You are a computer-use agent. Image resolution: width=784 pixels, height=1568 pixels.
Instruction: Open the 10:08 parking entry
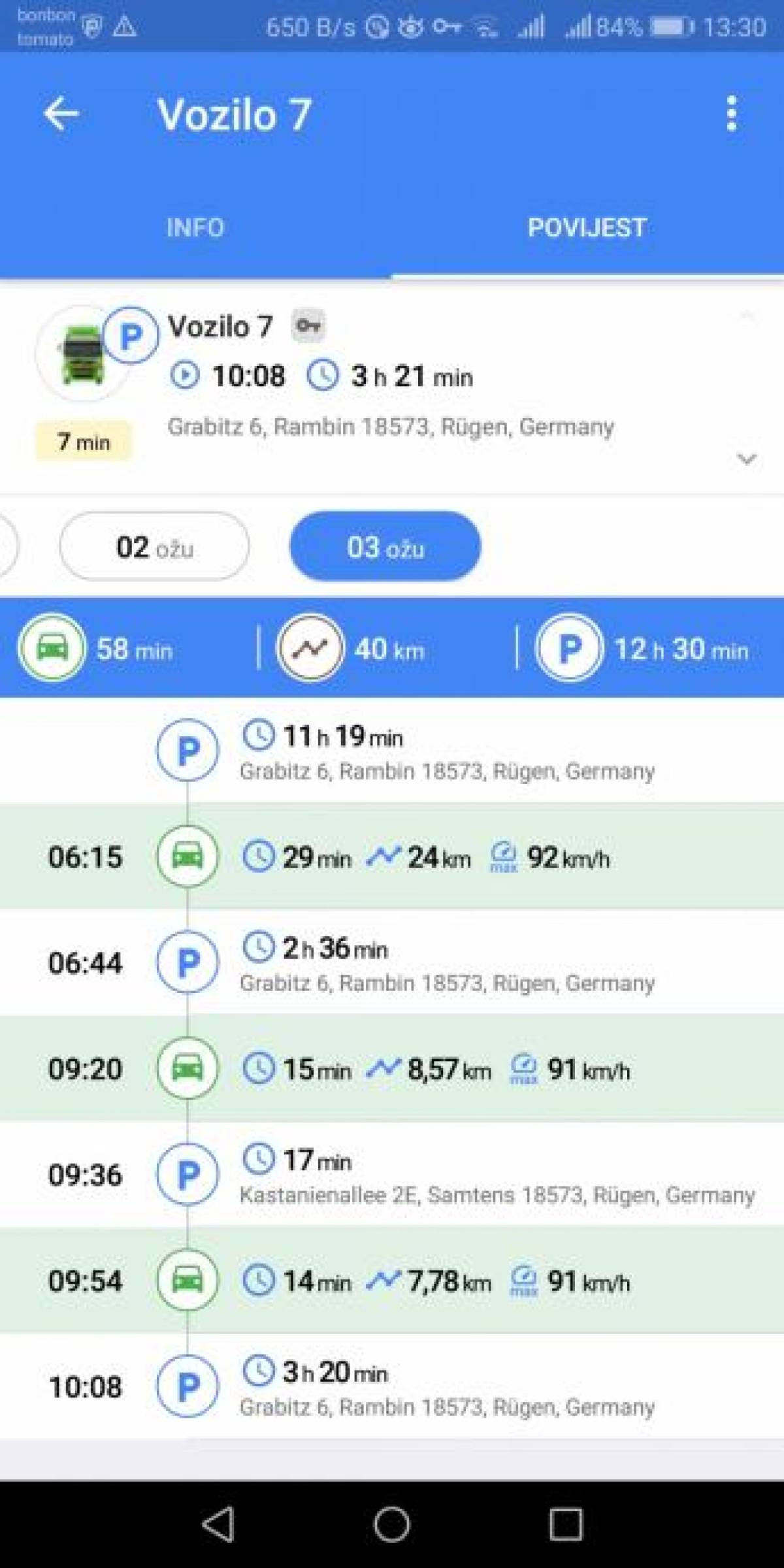pyautogui.click(x=392, y=1386)
